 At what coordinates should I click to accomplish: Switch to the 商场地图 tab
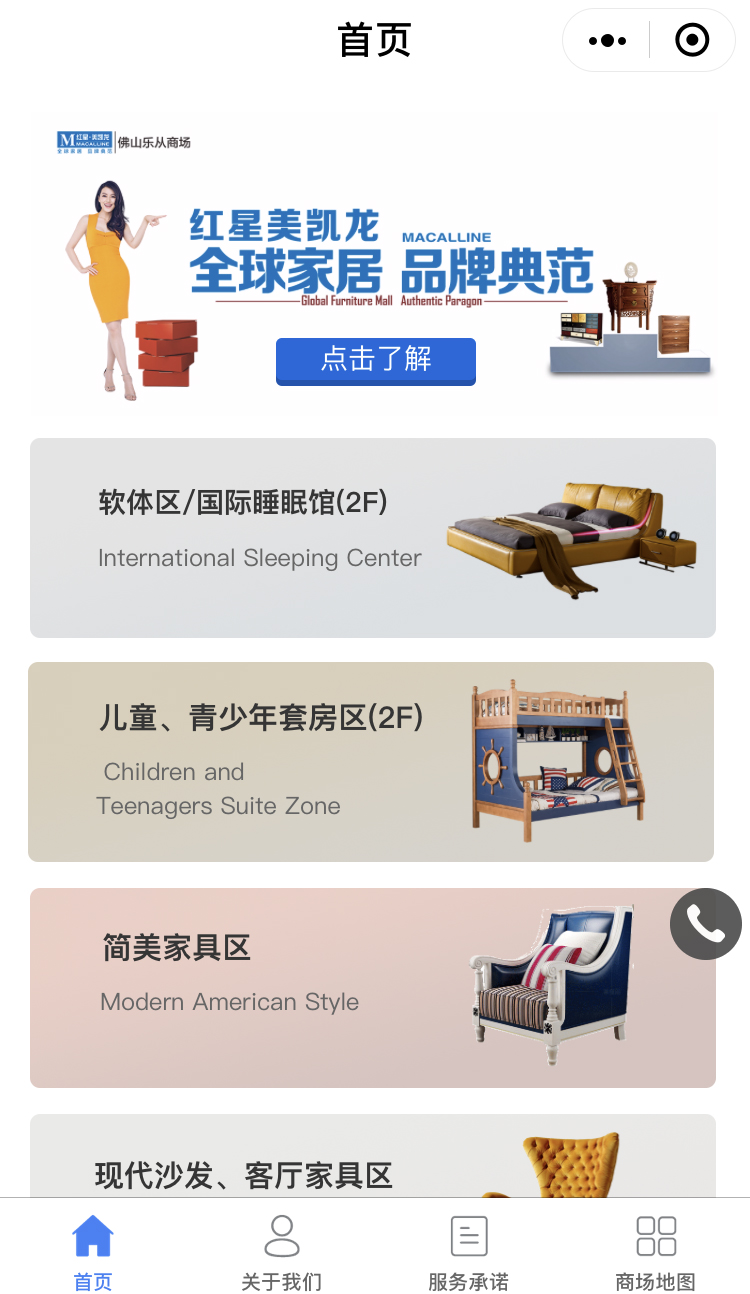click(x=656, y=1250)
